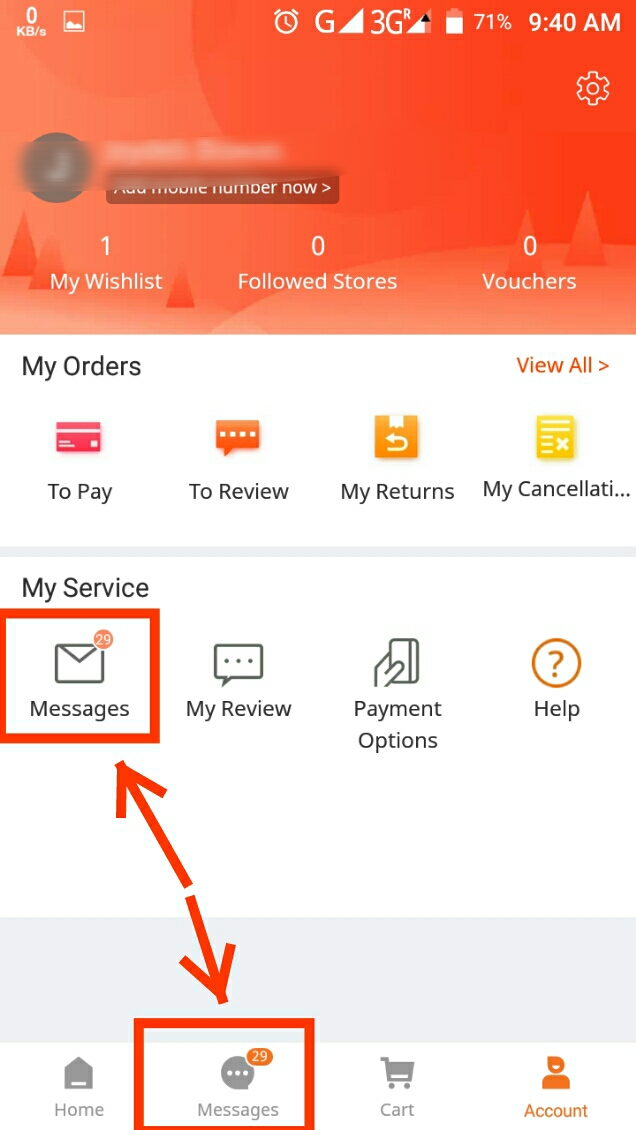Open My Review
The height and width of the screenshot is (1130, 636).
coord(238,680)
